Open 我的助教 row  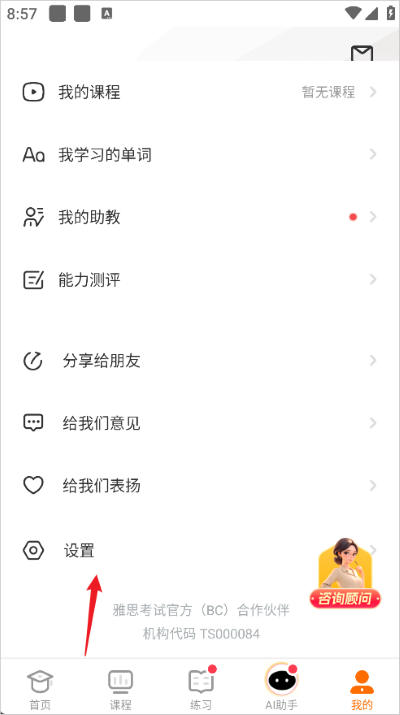200,217
